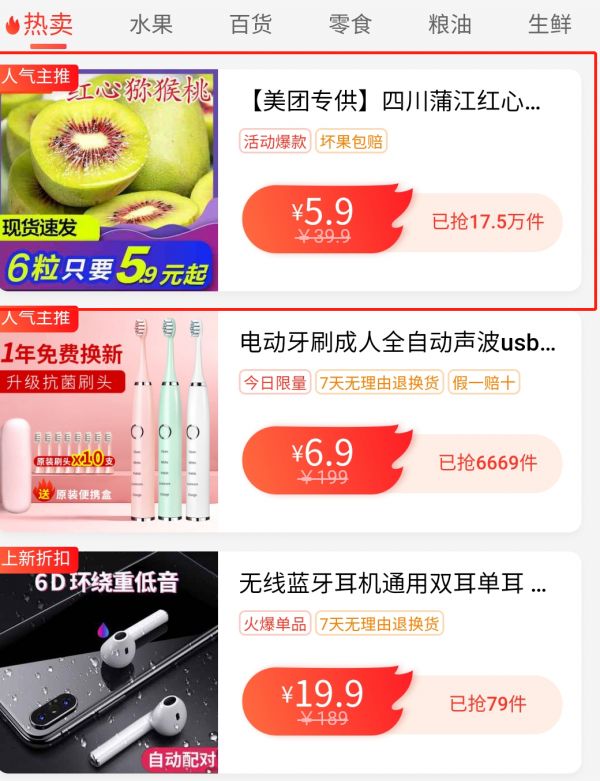Grab the toothbrush deal at ¥6.9
The width and height of the screenshot is (600, 781).
(402, 462)
